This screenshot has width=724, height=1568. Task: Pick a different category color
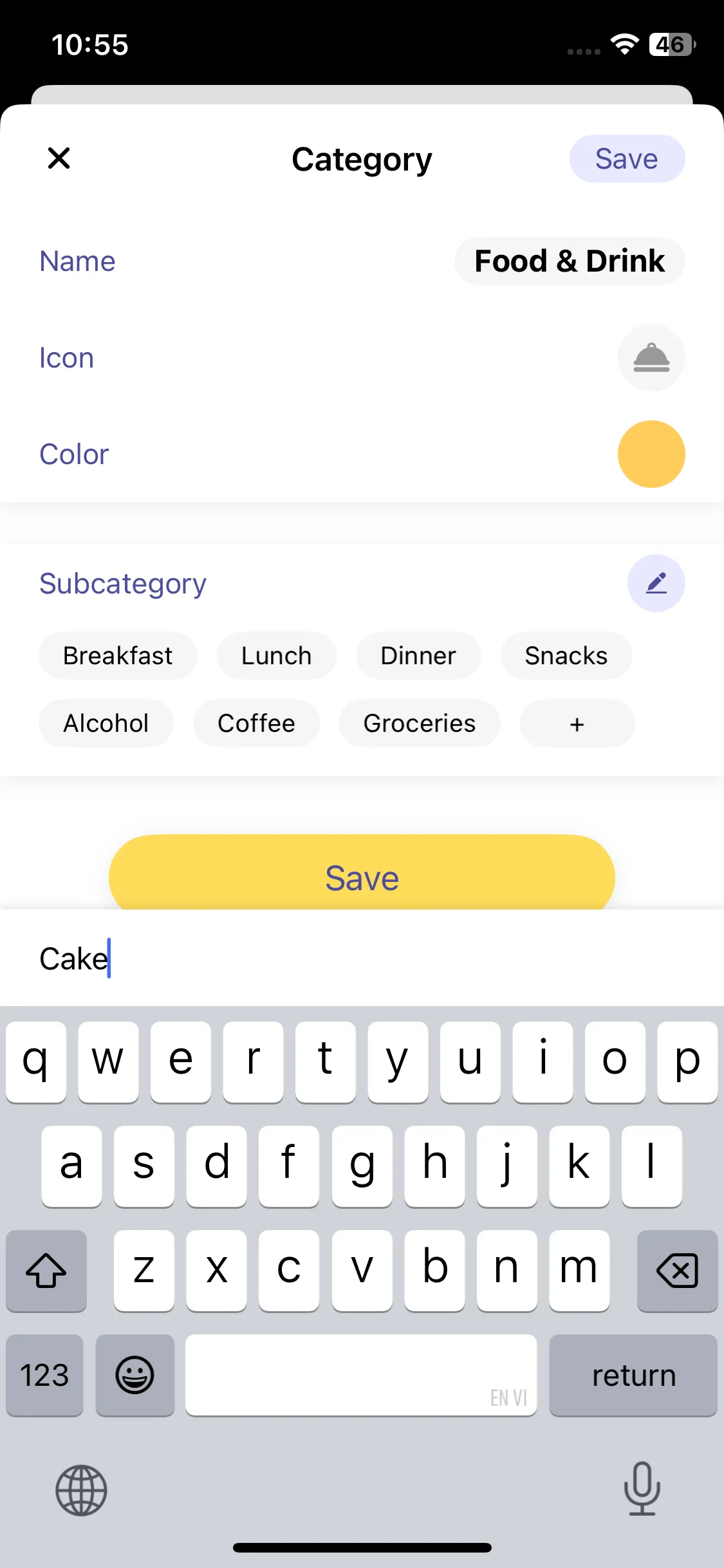coord(651,454)
